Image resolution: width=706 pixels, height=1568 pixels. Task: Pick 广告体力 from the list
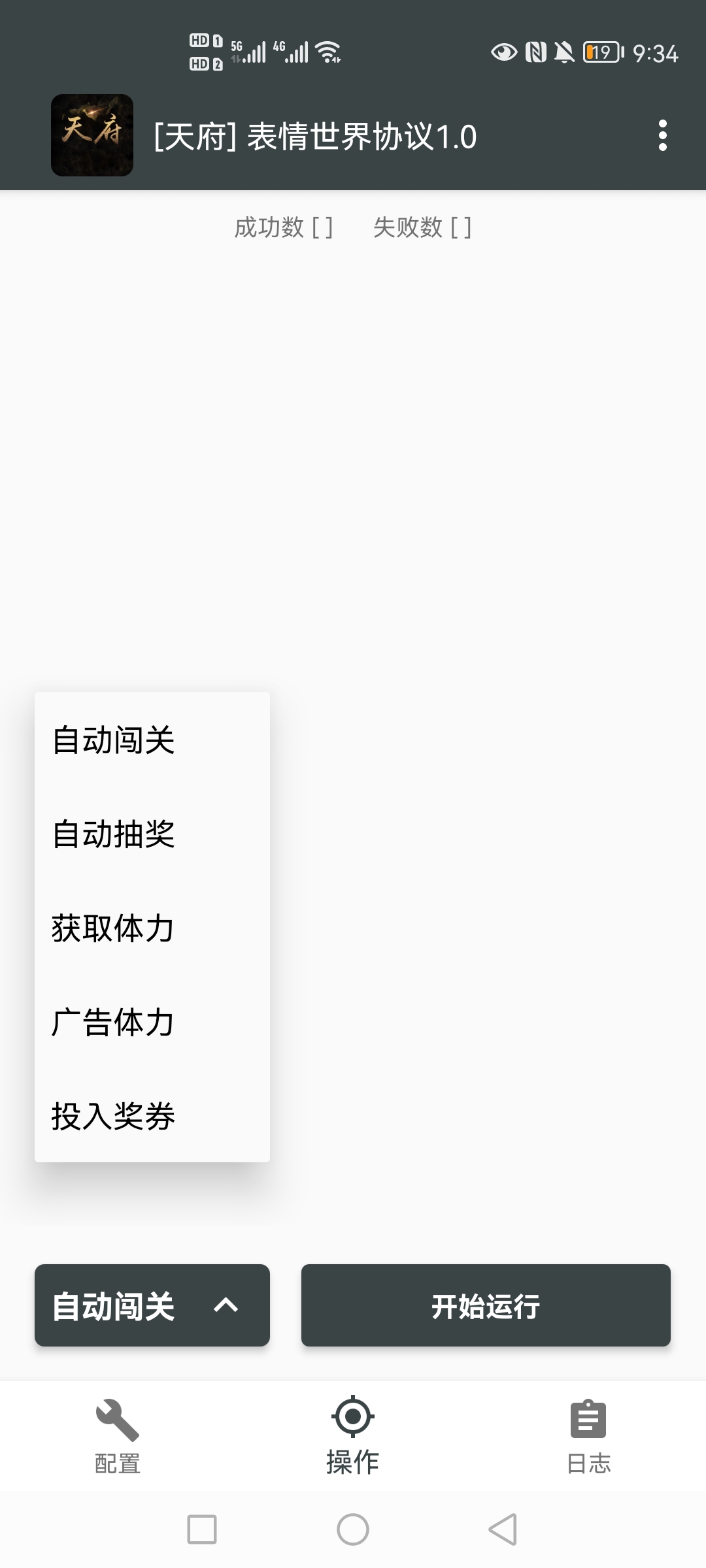click(x=152, y=1022)
